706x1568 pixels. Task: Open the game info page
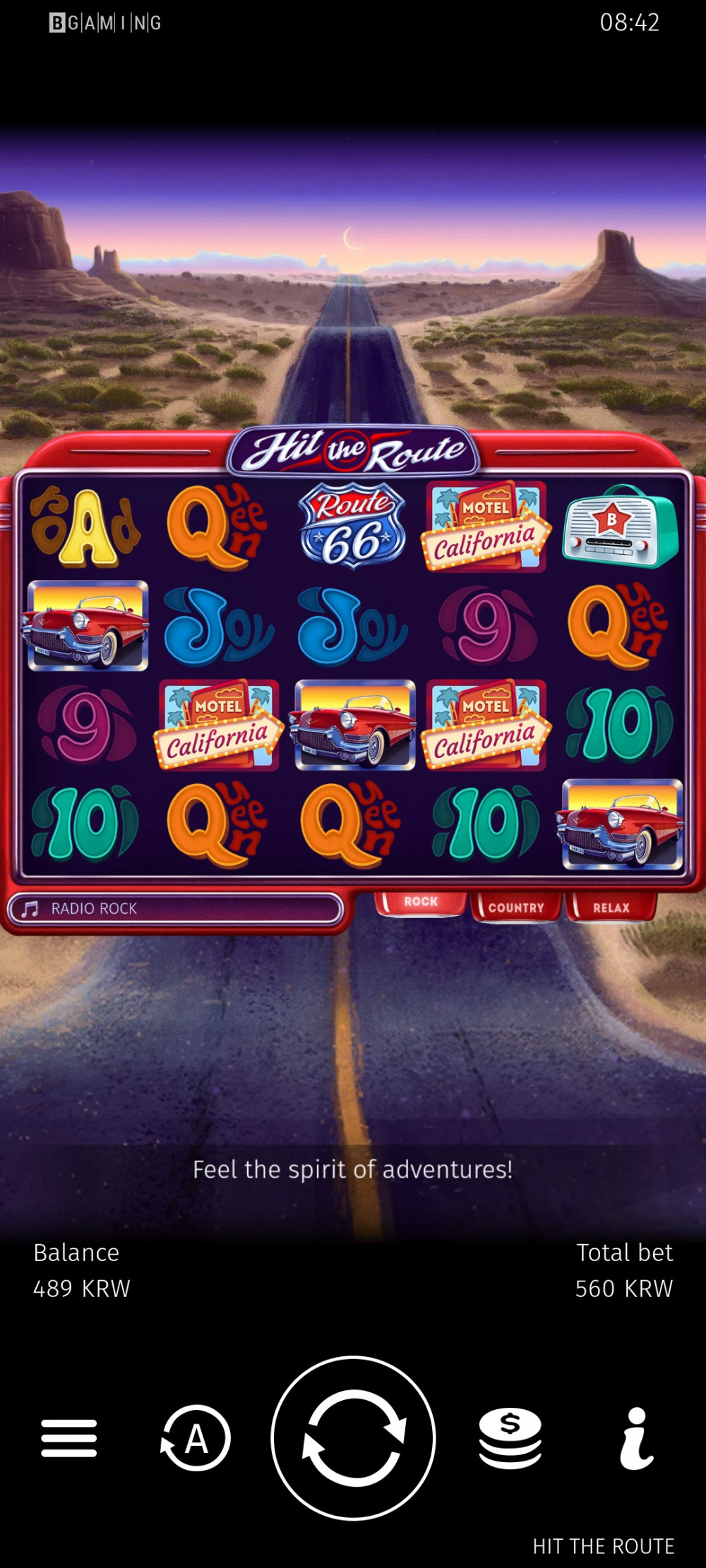tap(637, 1437)
